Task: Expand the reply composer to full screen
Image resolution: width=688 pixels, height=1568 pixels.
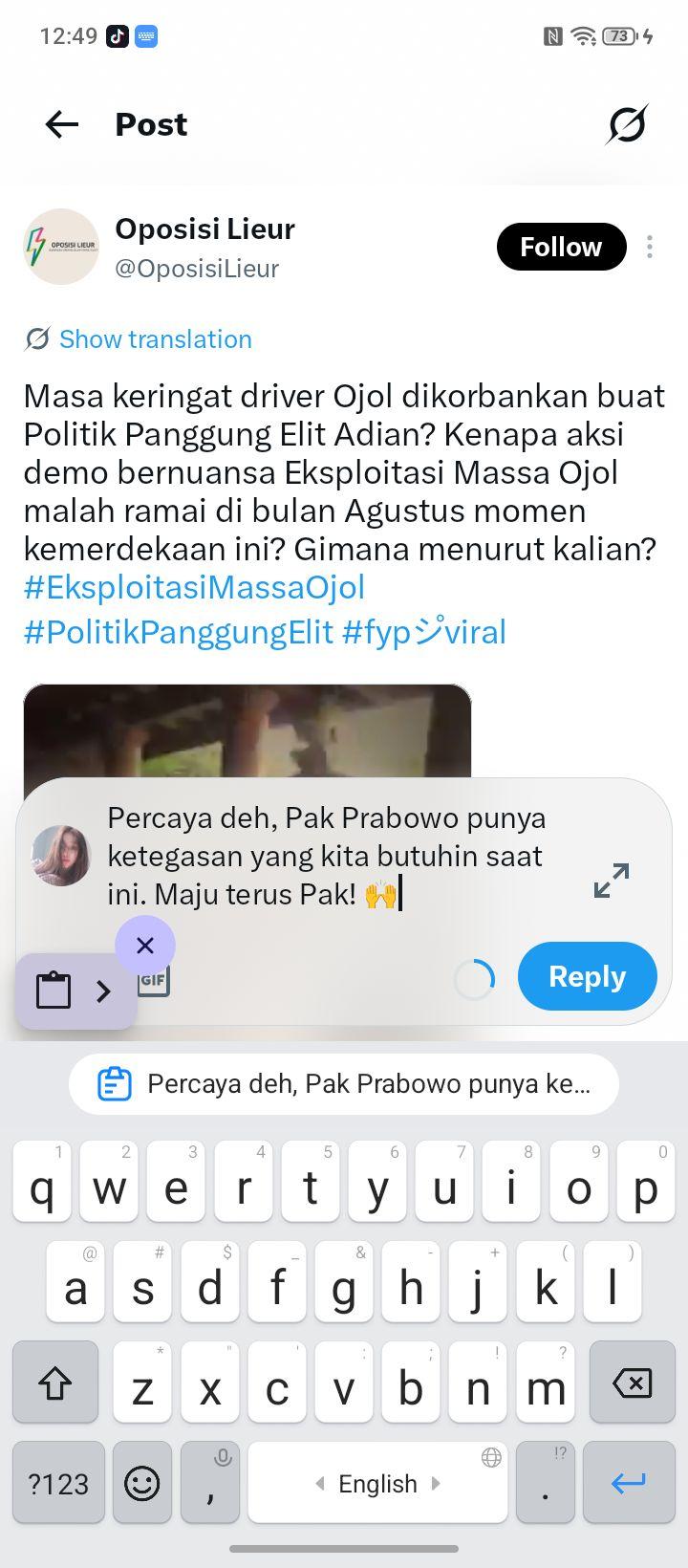Action: pos(612,881)
